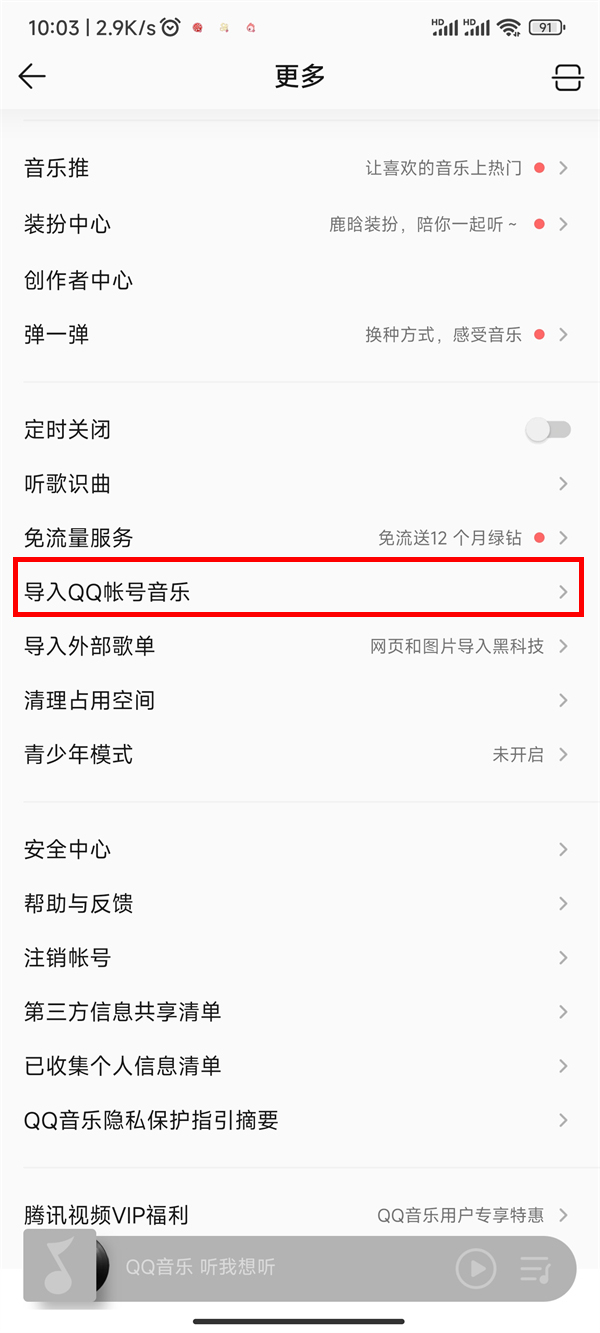
Task: Open the mini player's playlist queue icon
Action: click(536, 1269)
